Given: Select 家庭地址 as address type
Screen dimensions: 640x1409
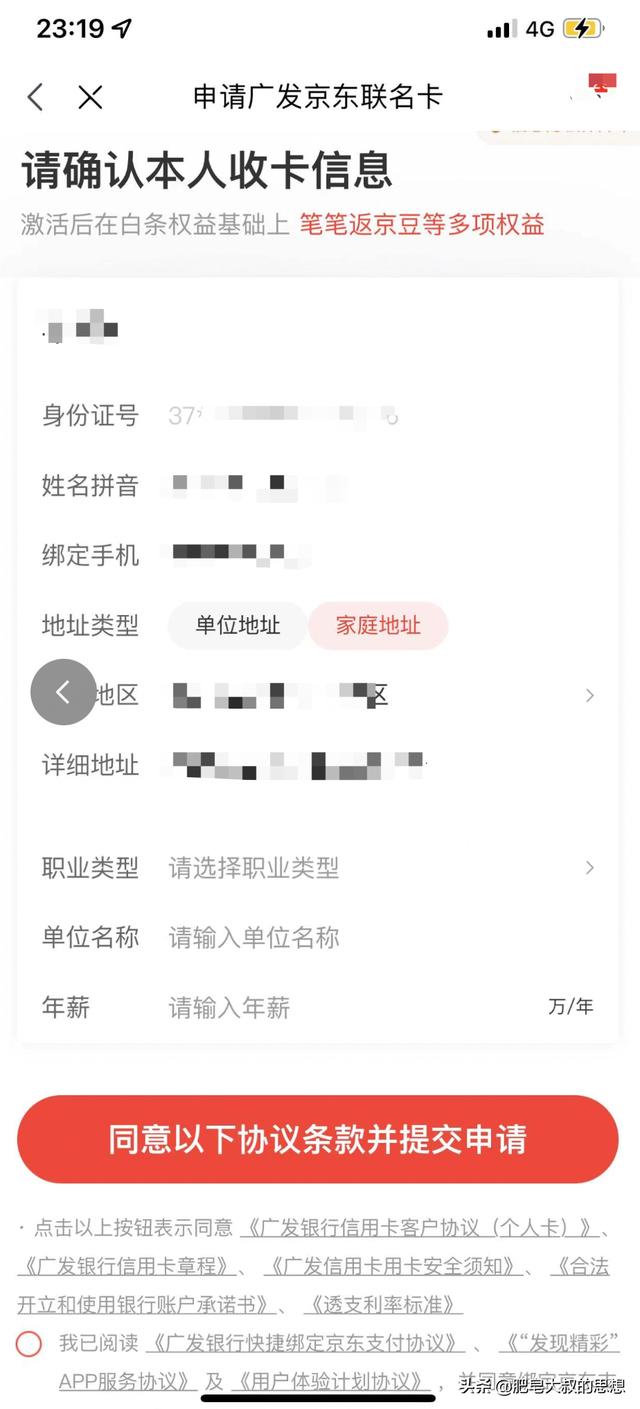Looking at the screenshot, I should [x=378, y=626].
